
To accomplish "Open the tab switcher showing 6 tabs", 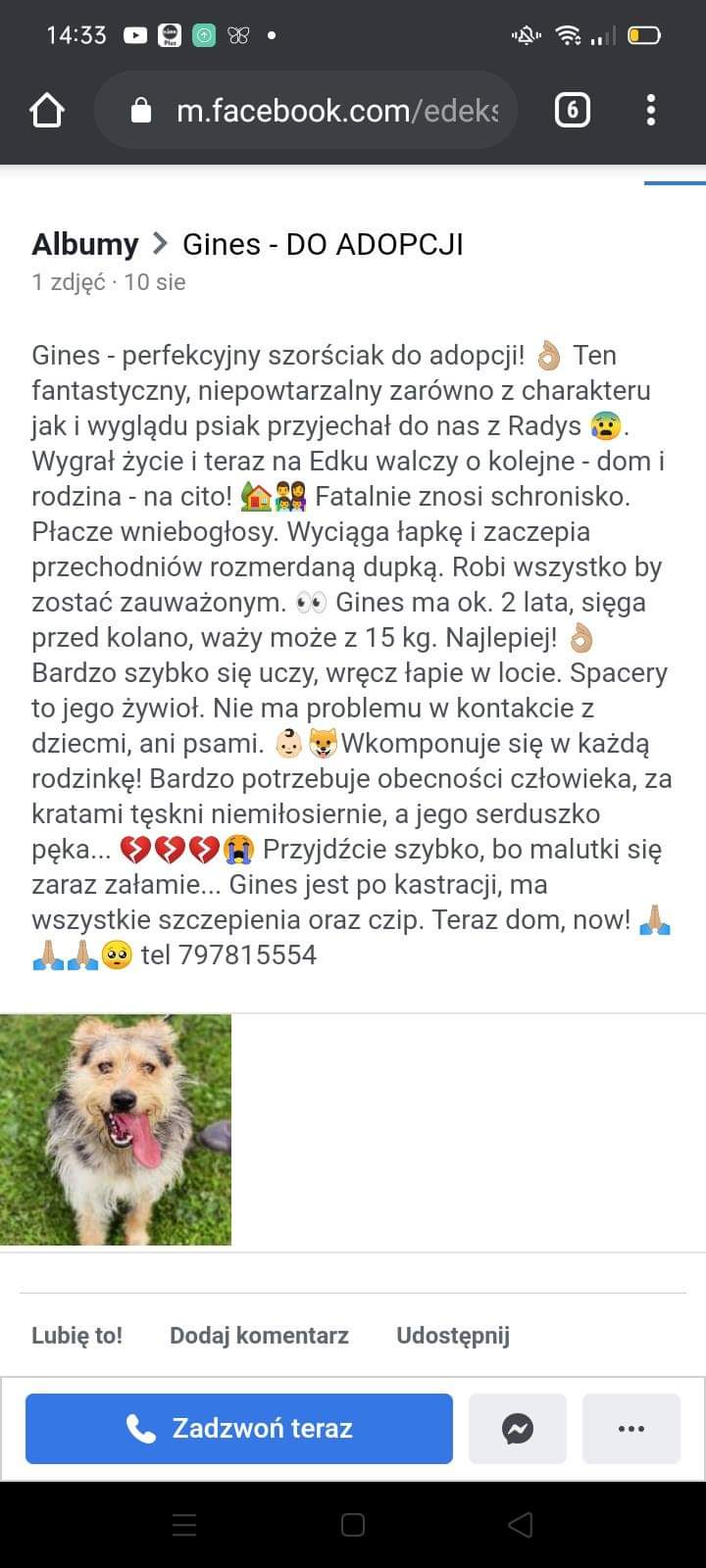I will [573, 111].
